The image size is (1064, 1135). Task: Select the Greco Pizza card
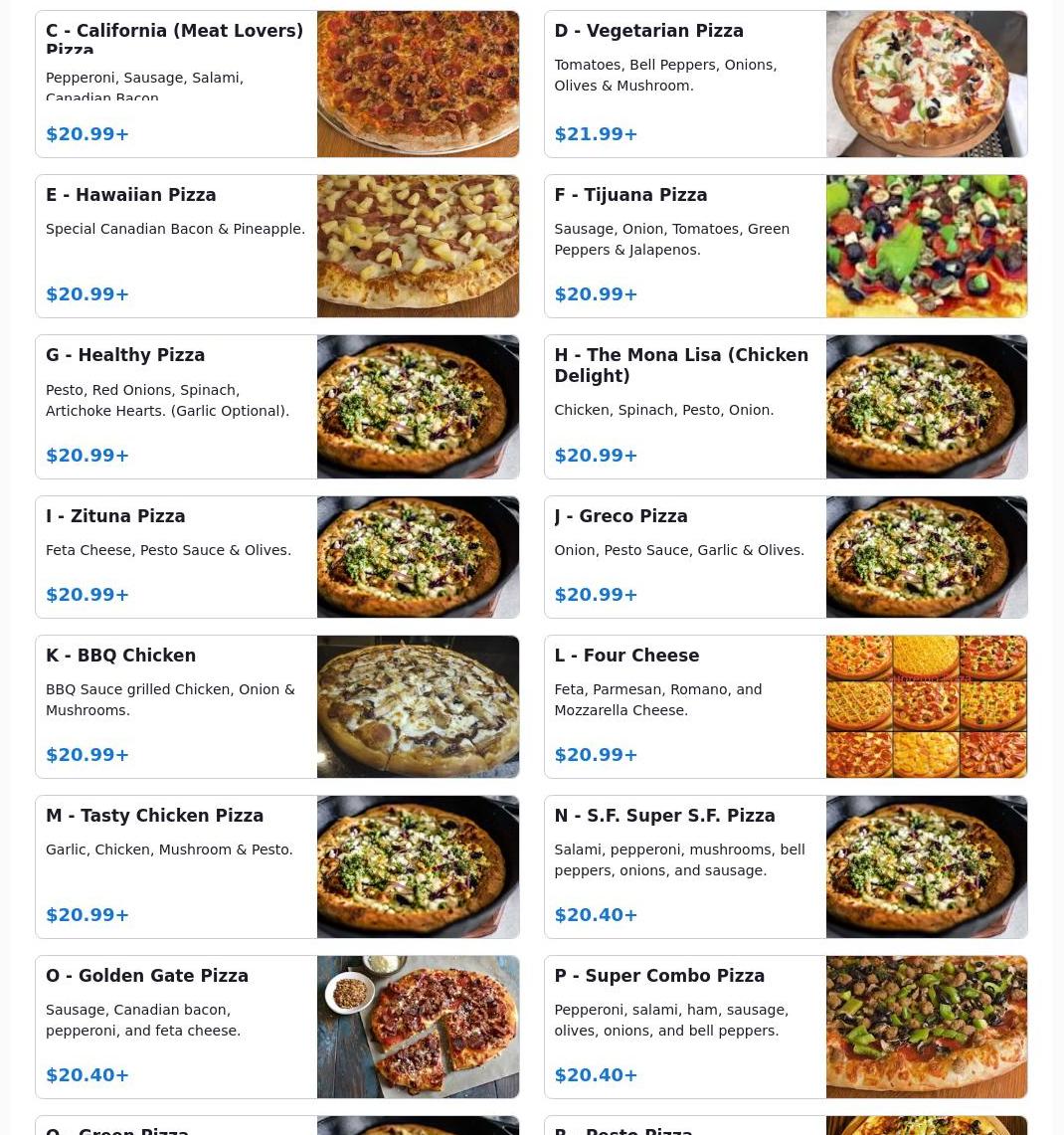click(786, 557)
